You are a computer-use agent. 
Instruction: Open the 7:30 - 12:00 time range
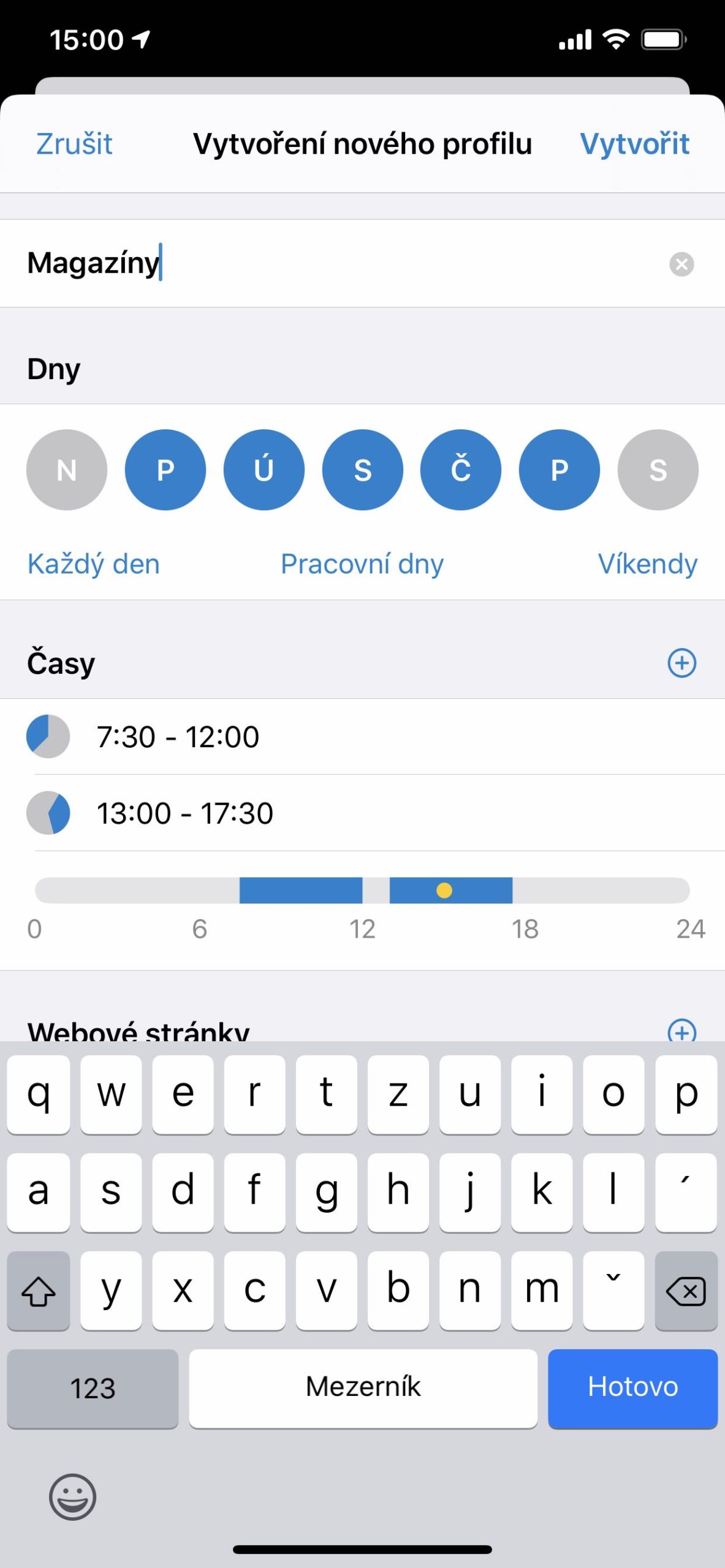[178, 736]
